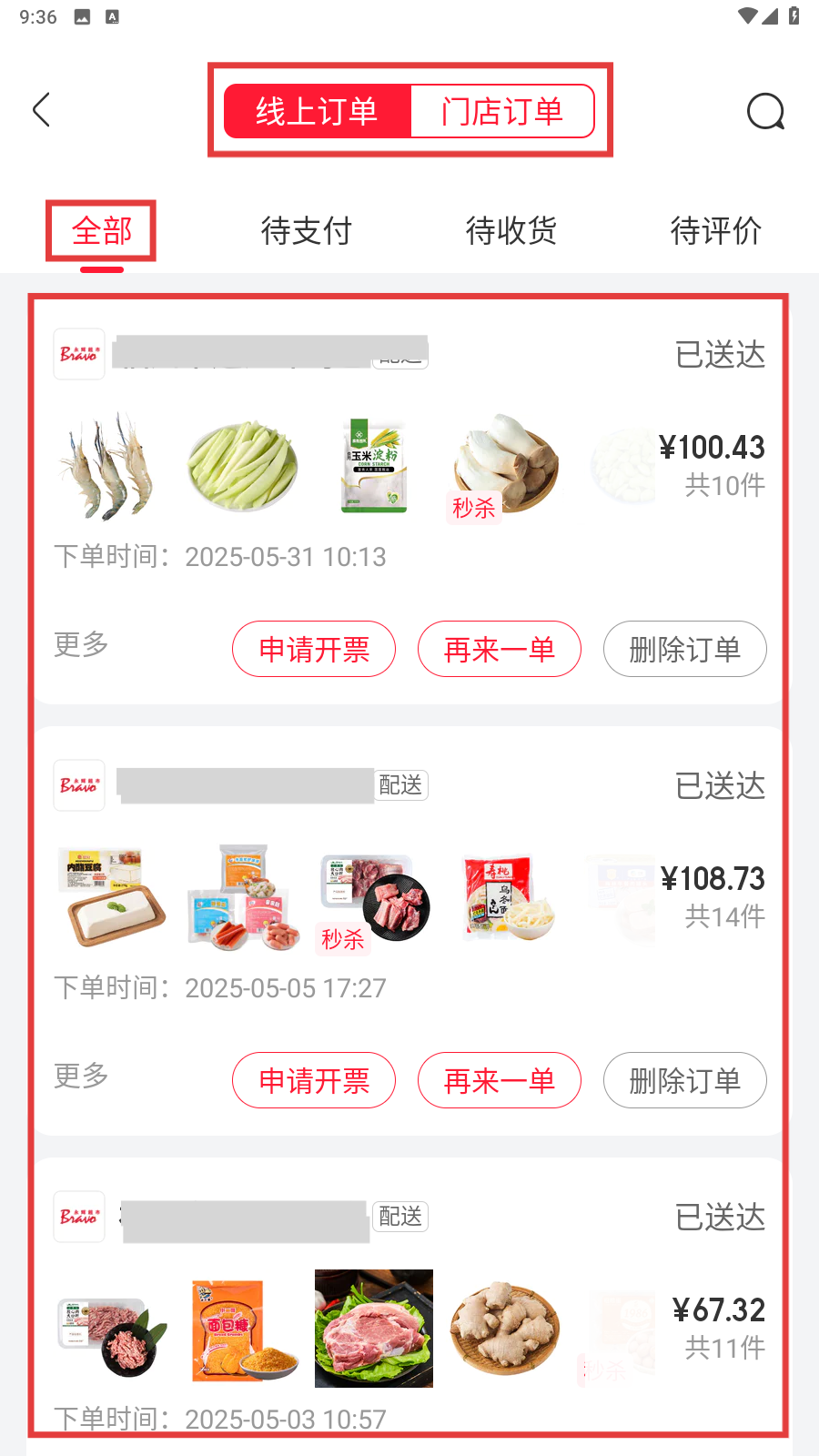Select the 线上订单 segment
The image size is (819, 1456).
click(317, 112)
